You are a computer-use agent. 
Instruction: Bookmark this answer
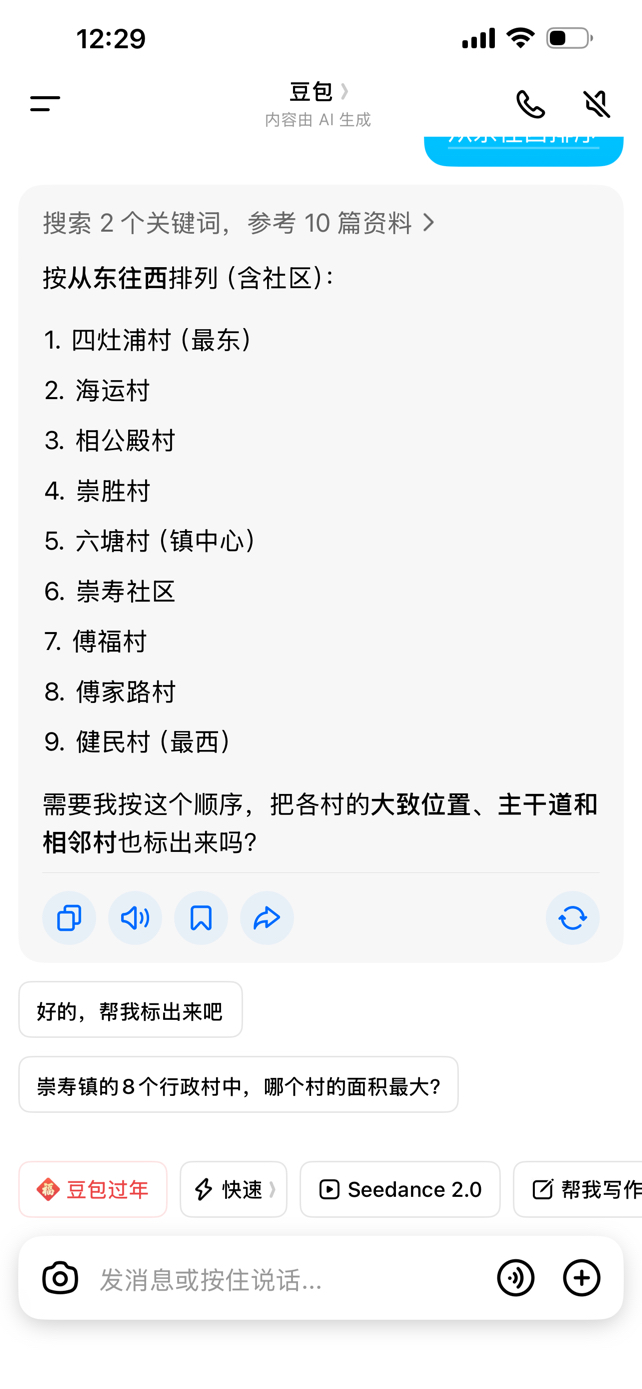(x=201, y=918)
